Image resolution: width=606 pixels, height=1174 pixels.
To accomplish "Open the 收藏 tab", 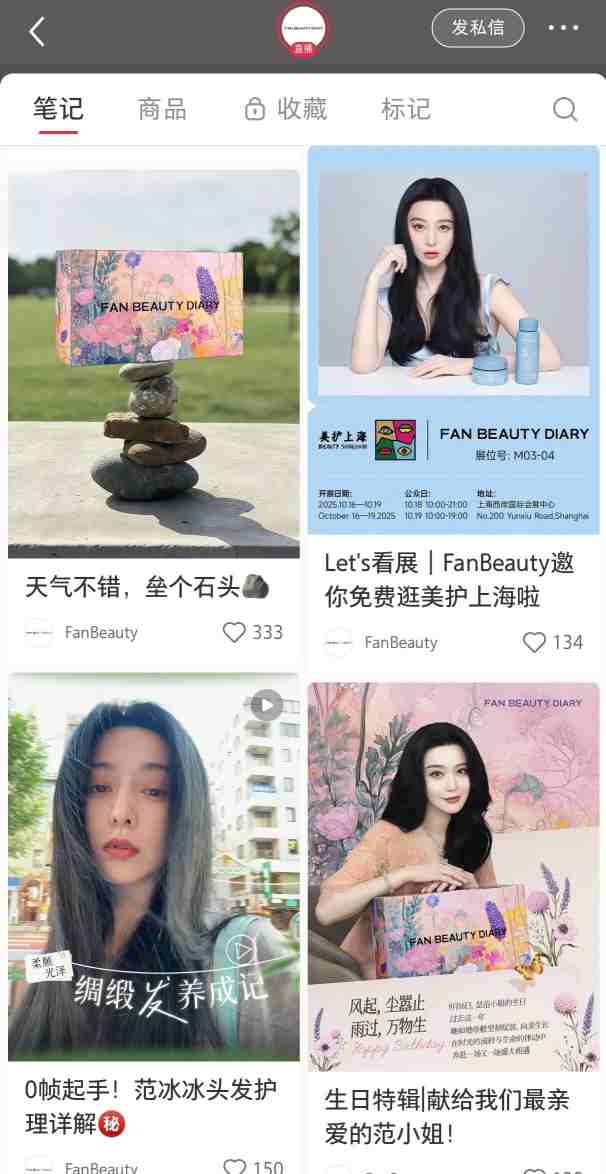I will point(286,109).
